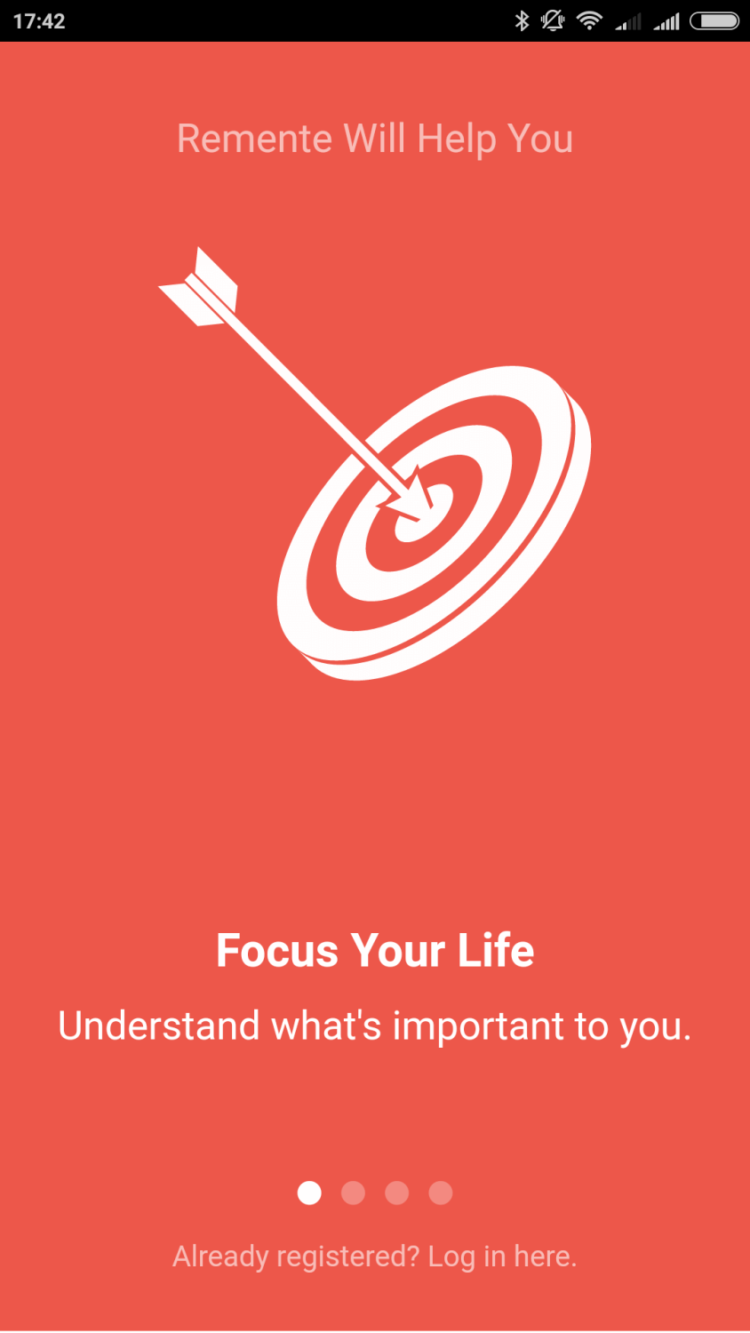Select the third page indicator dot

(x=397, y=1192)
